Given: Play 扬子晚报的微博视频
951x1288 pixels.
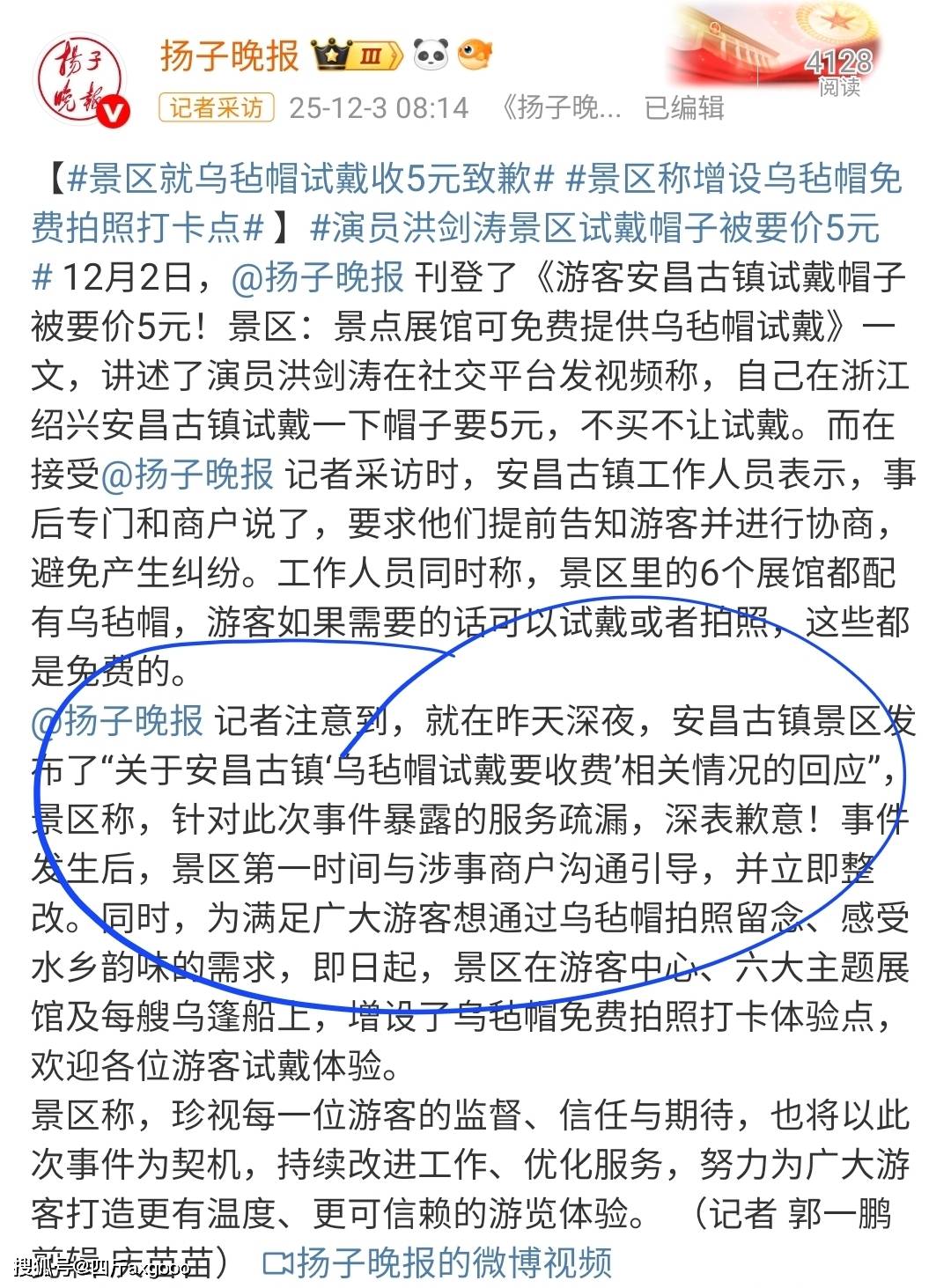Looking at the screenshot, I should [438, 1262].
